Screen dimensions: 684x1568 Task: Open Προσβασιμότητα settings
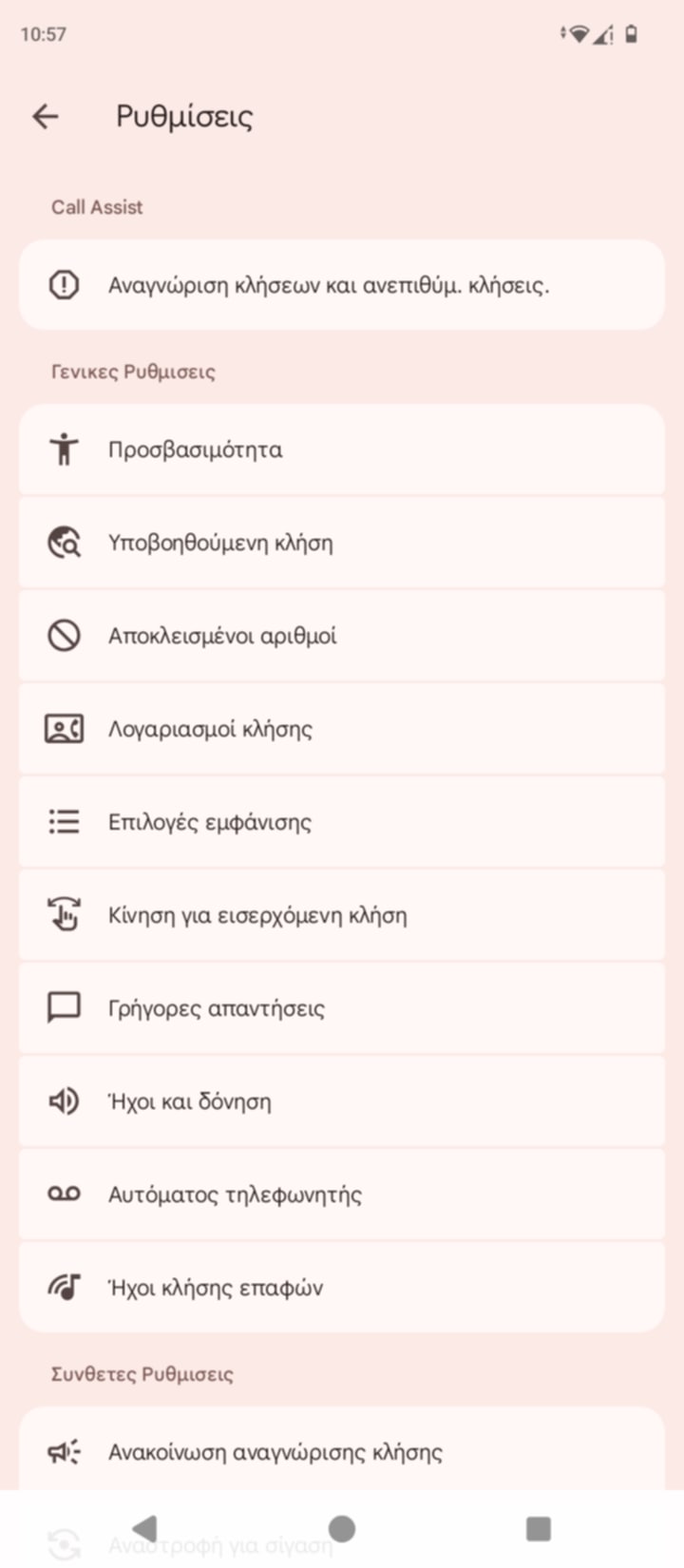(x=342, y=449)
